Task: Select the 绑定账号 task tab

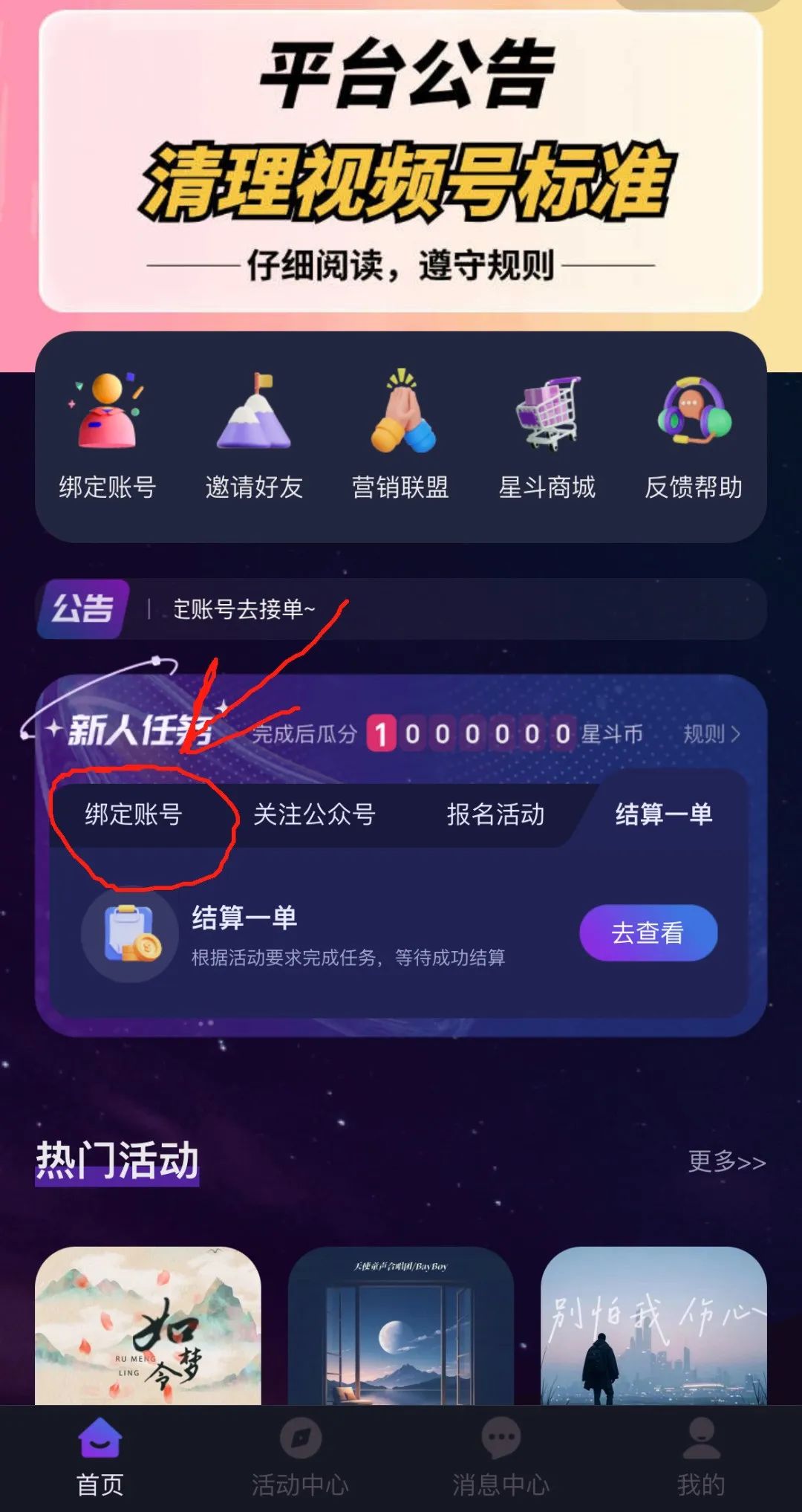Action: tap(134, 814)
